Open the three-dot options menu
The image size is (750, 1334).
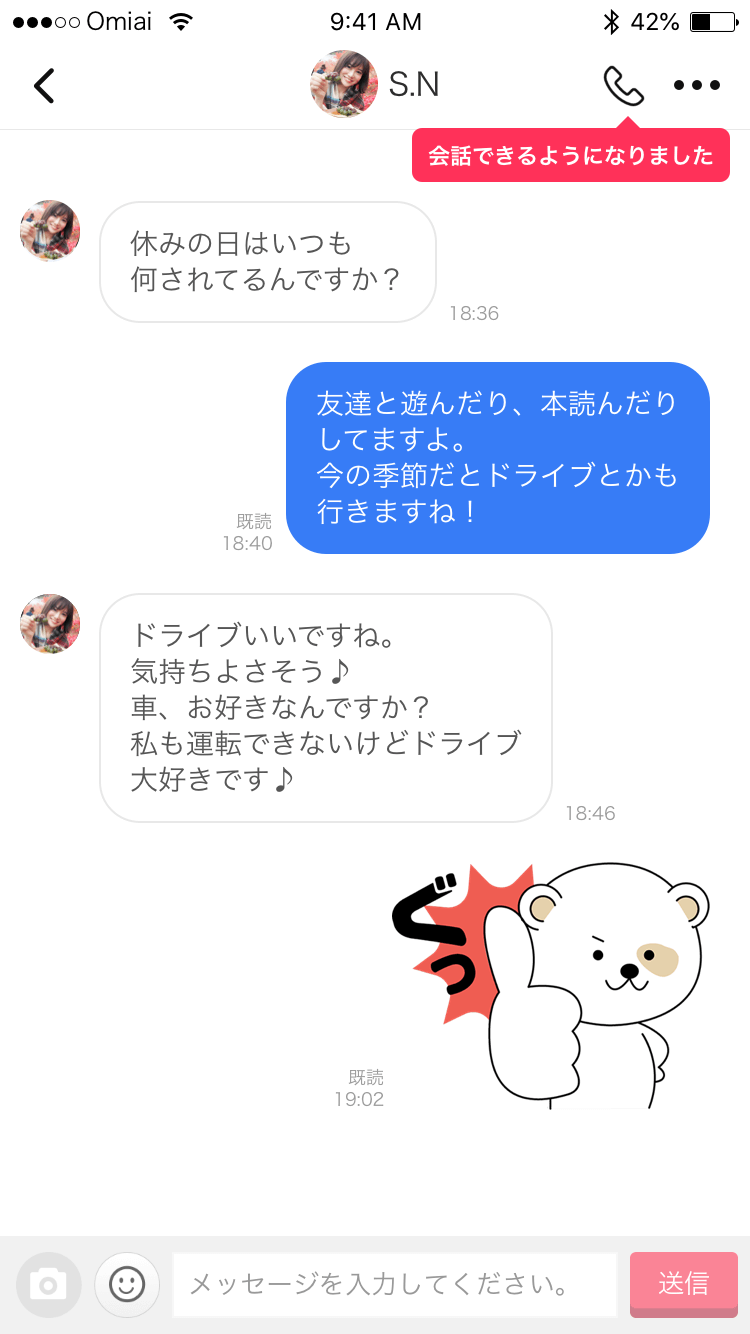[x=696, y=85]
